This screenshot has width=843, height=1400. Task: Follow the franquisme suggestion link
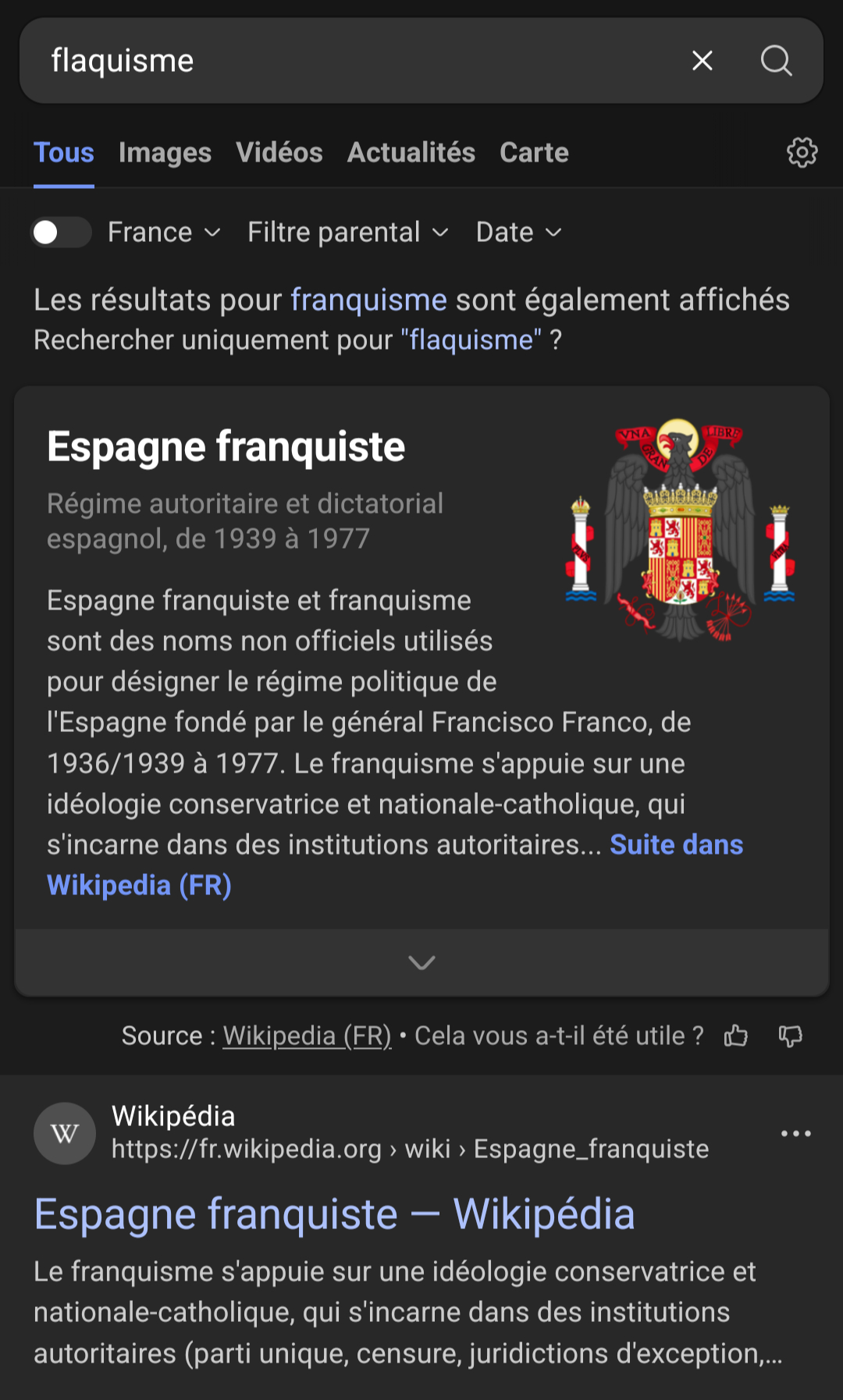click(x=368, y=300)
